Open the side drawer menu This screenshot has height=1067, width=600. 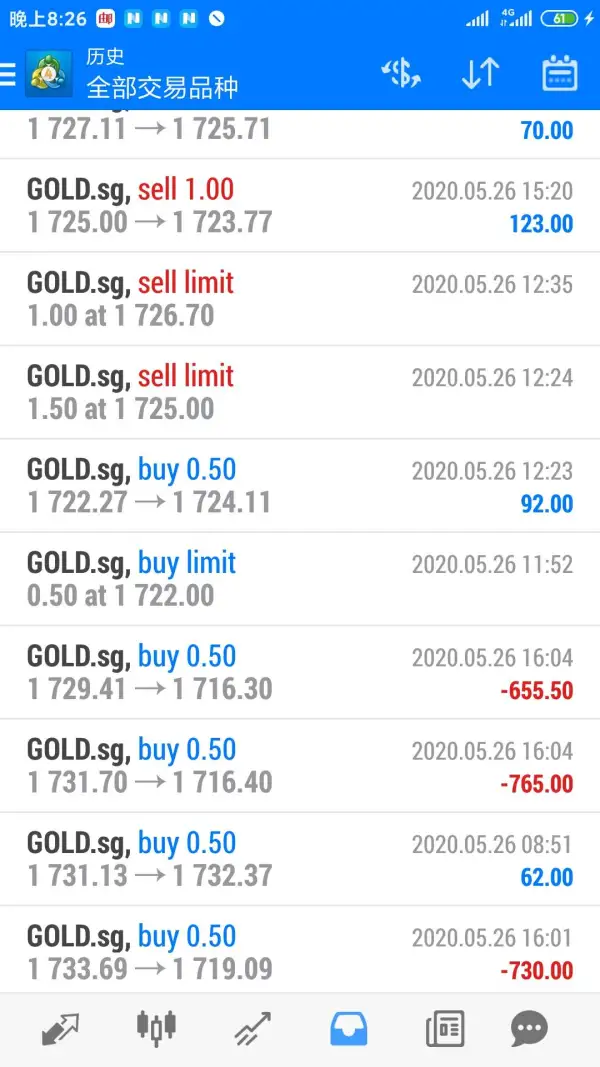(x=10, y=74)
